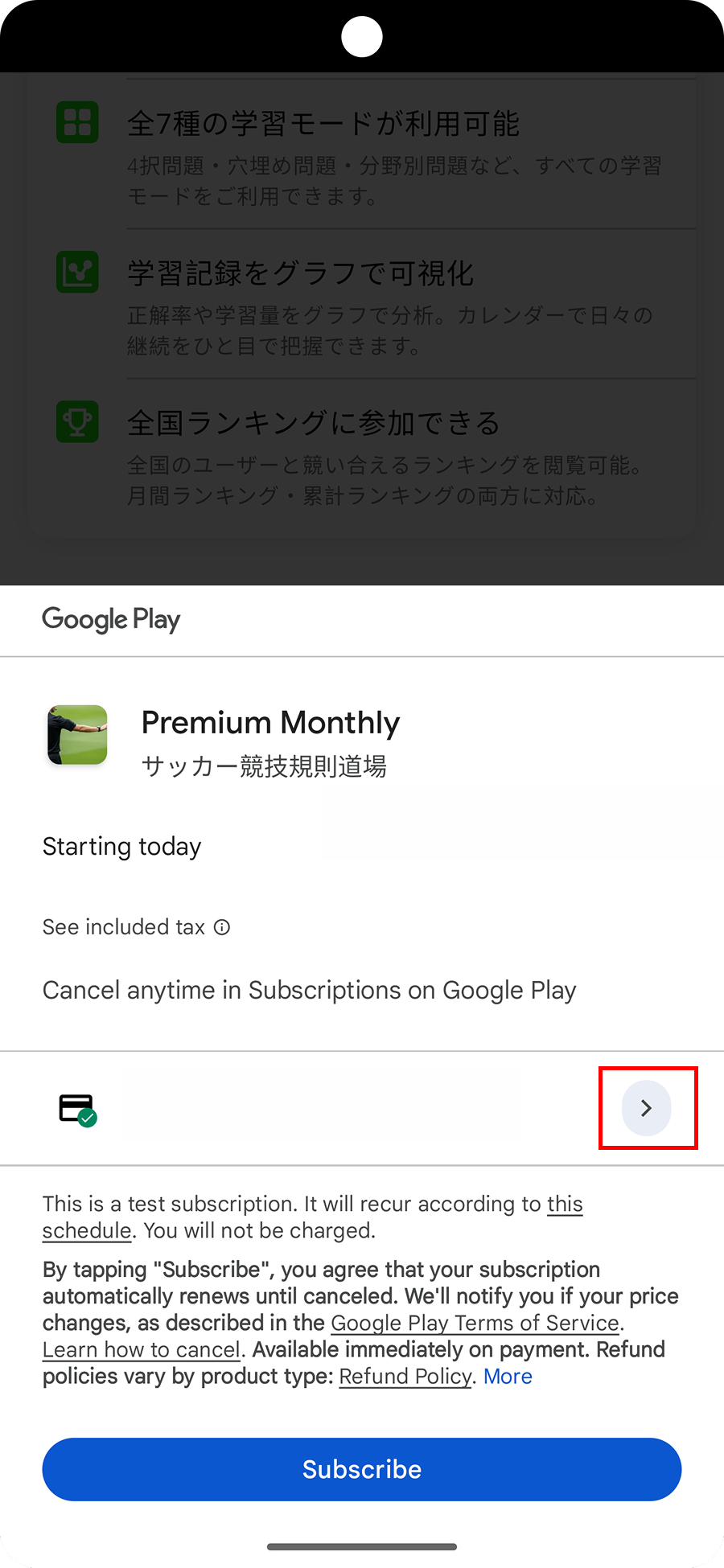Screen dimensions: 724x1568
Task: Click the Learn how to cancel link
Action: pos(140,1349)
